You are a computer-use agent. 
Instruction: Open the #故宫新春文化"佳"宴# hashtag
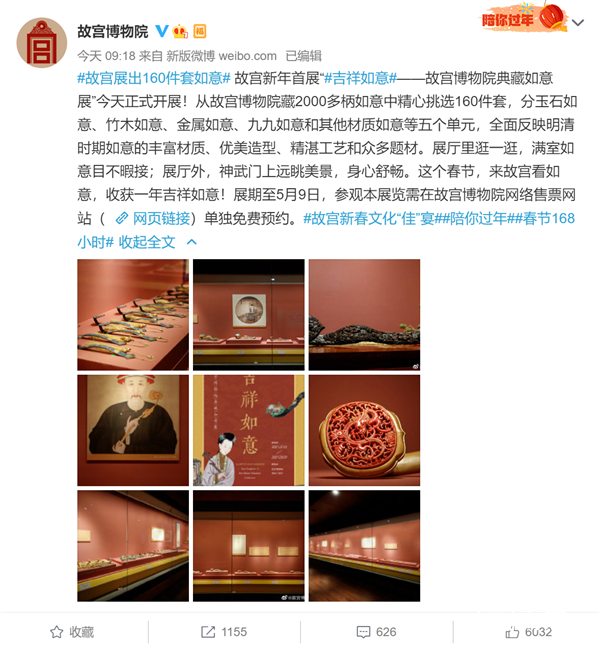pyautogui.click(x=385, y=218)
